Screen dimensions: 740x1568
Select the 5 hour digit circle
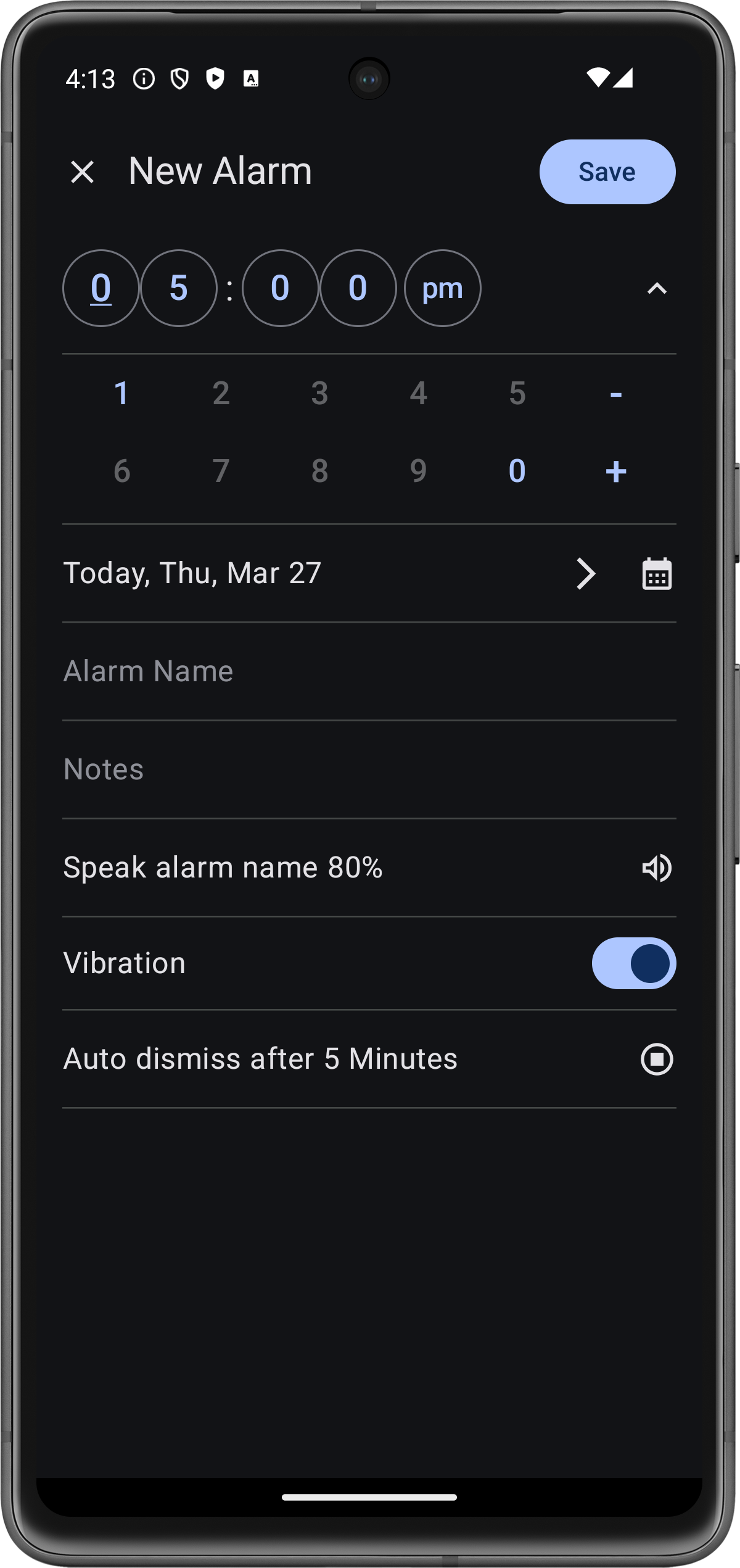[179, 288]
